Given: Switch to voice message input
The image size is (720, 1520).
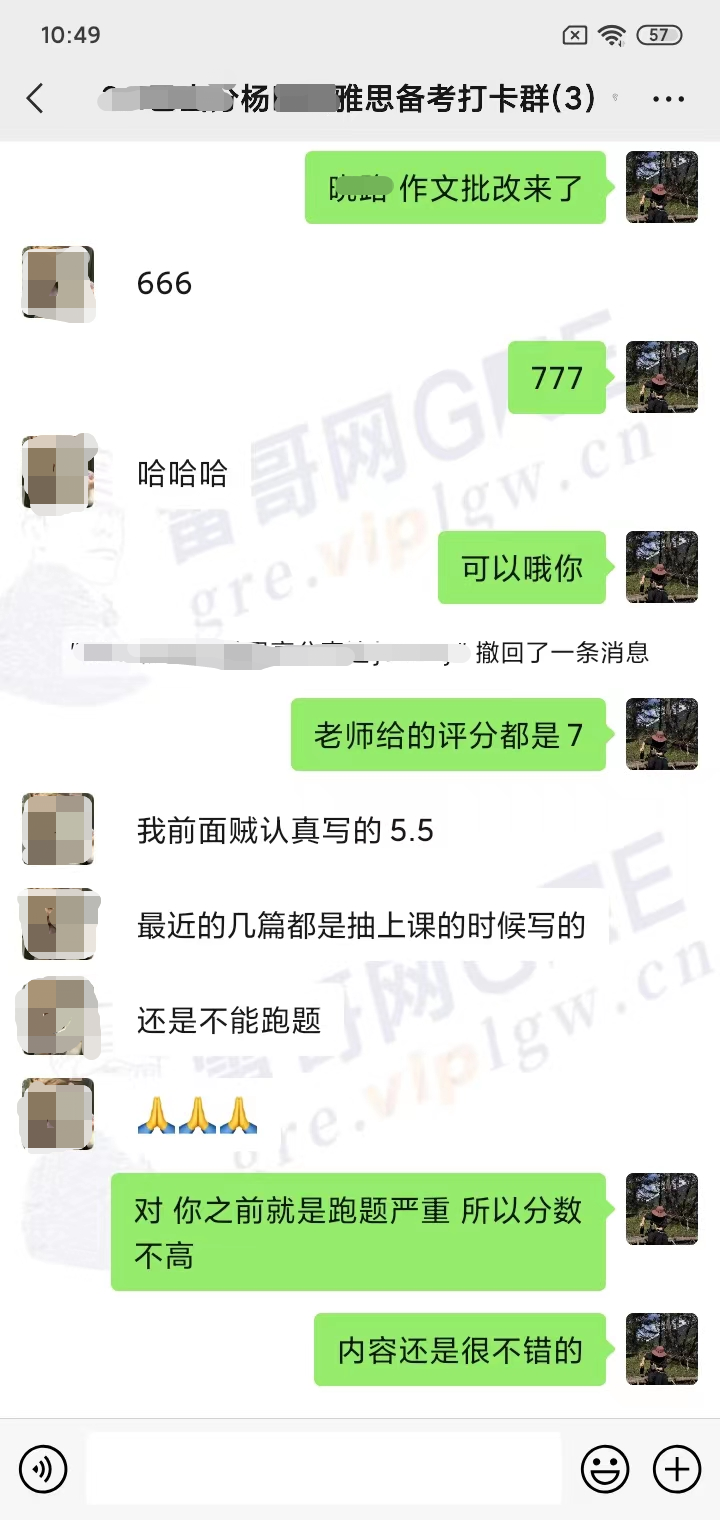Looking at the screenshot, I should pyautogui.click(x=43, y=1469).
